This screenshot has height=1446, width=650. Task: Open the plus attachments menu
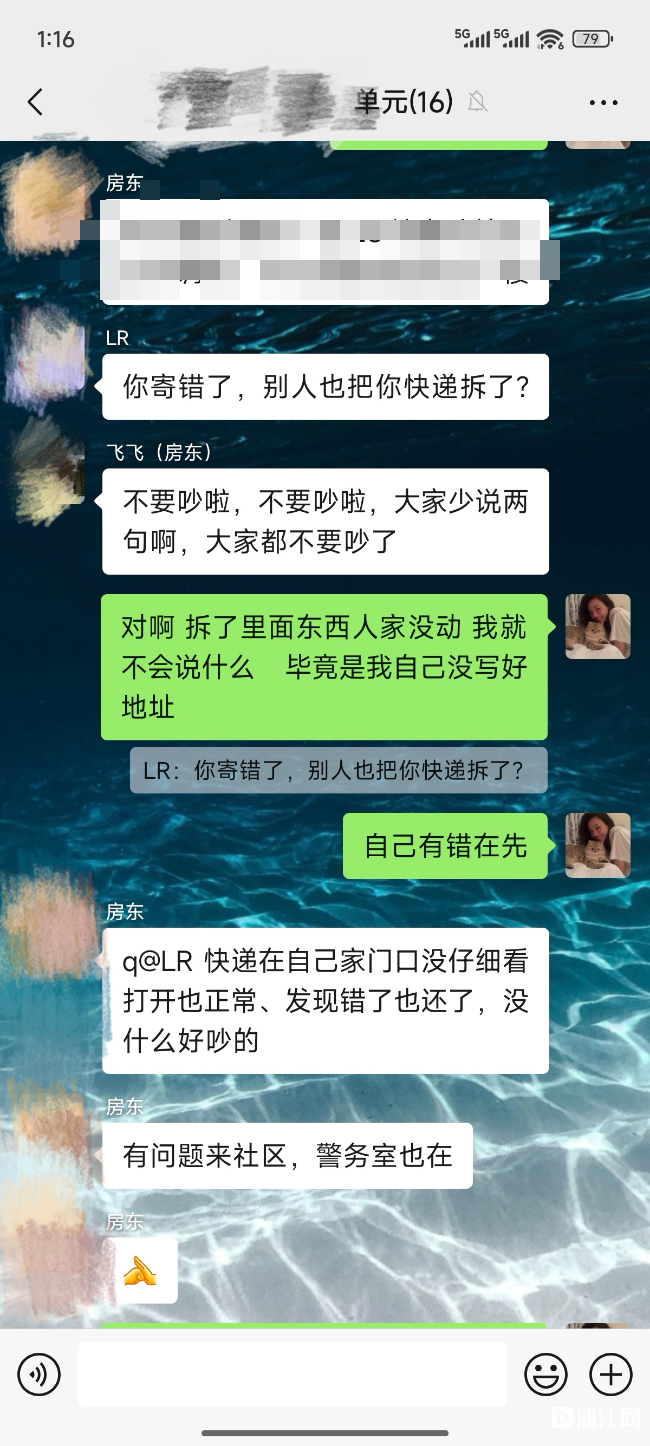[610, 1375]
